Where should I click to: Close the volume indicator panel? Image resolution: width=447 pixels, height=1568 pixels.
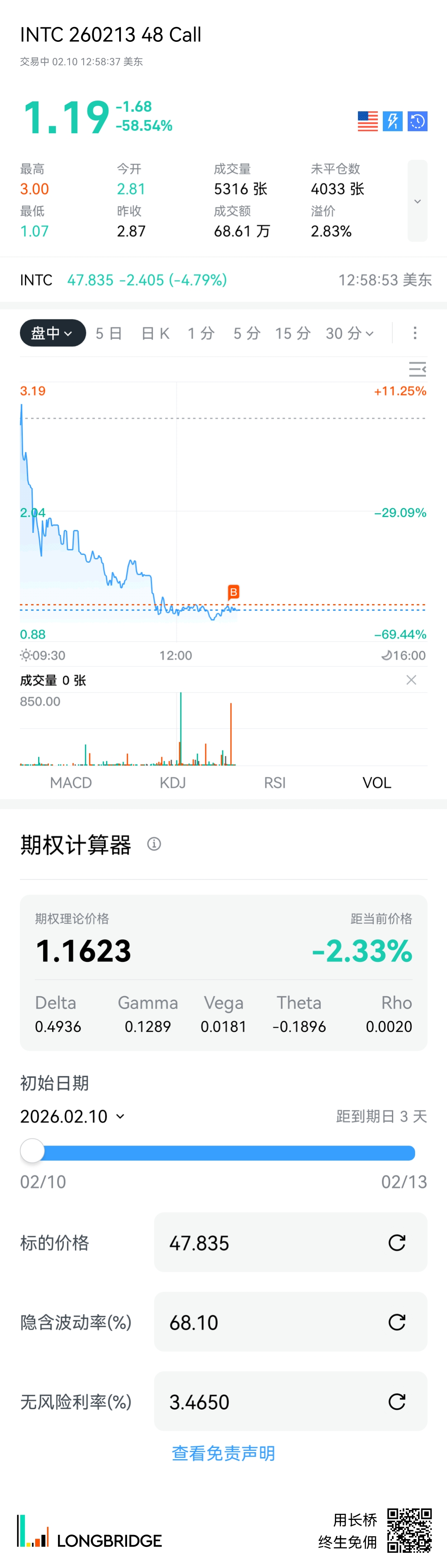coord(411,680)
